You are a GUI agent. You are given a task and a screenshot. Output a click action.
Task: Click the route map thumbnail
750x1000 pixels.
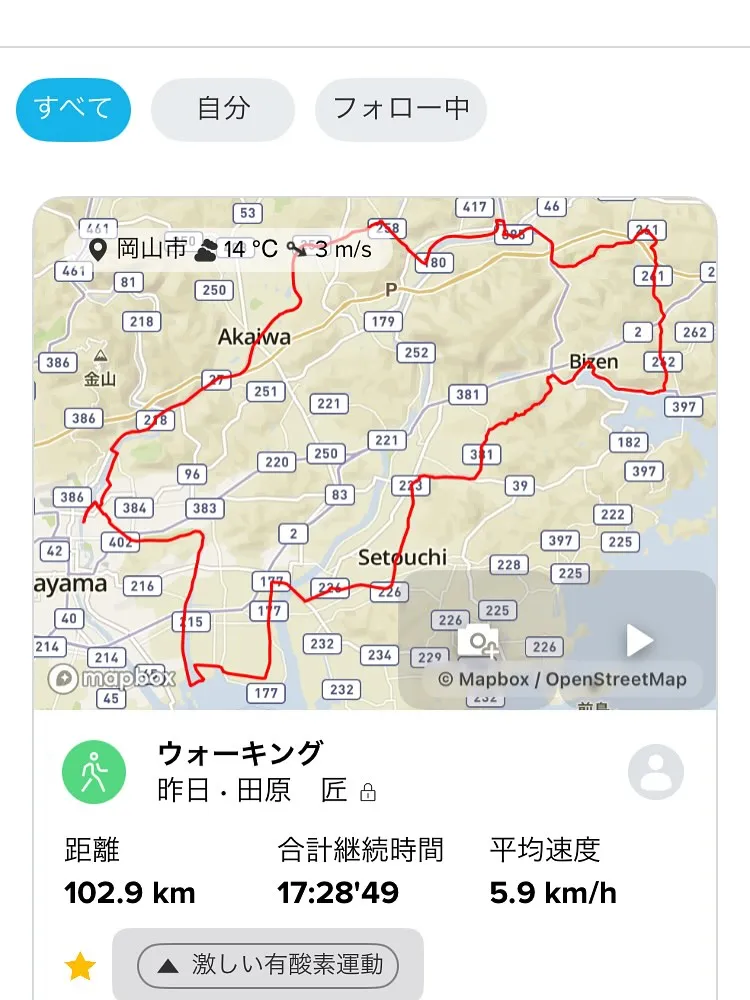[375, 450]
